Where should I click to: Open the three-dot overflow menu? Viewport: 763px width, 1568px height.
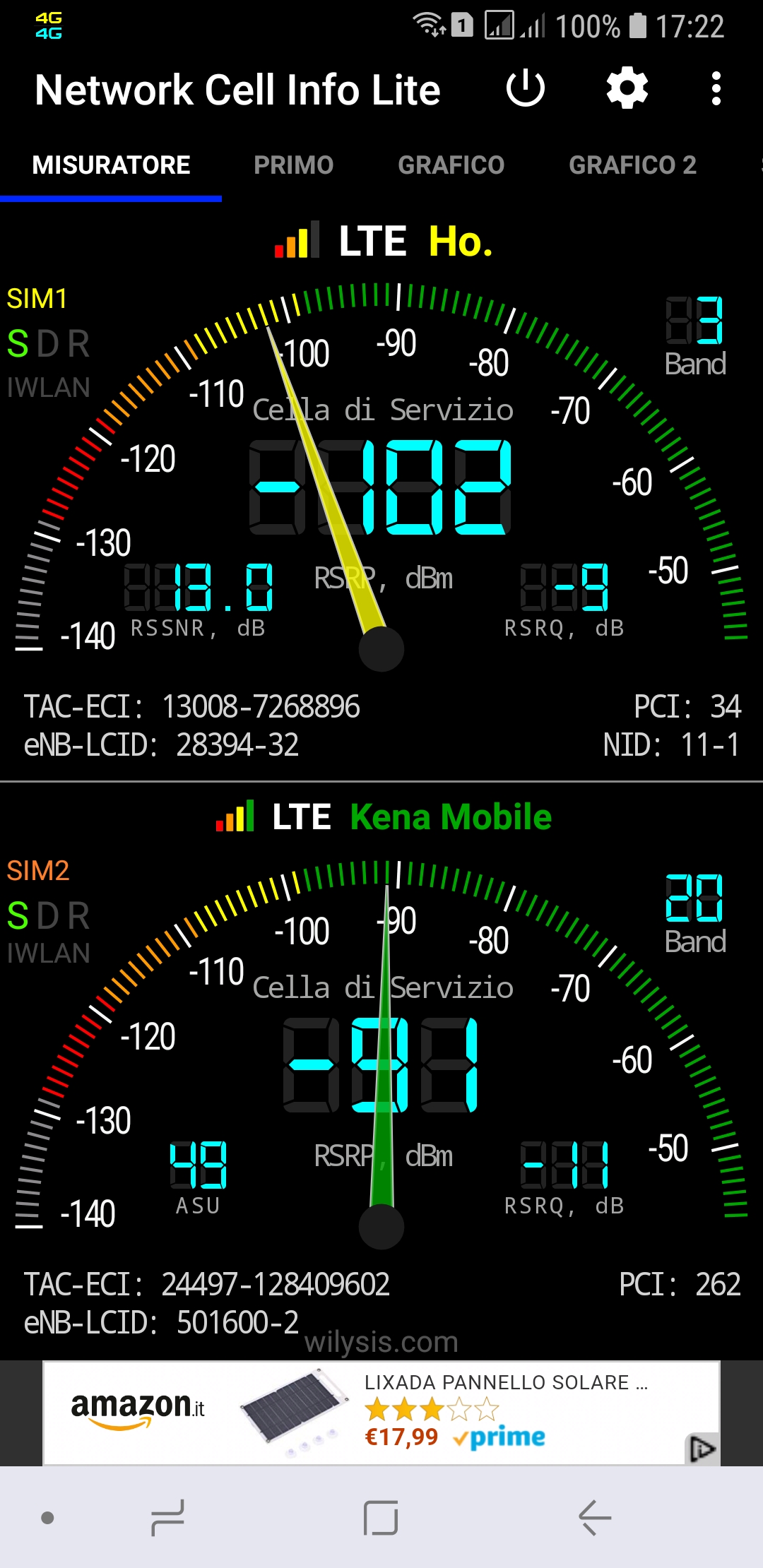pos(716,89)
